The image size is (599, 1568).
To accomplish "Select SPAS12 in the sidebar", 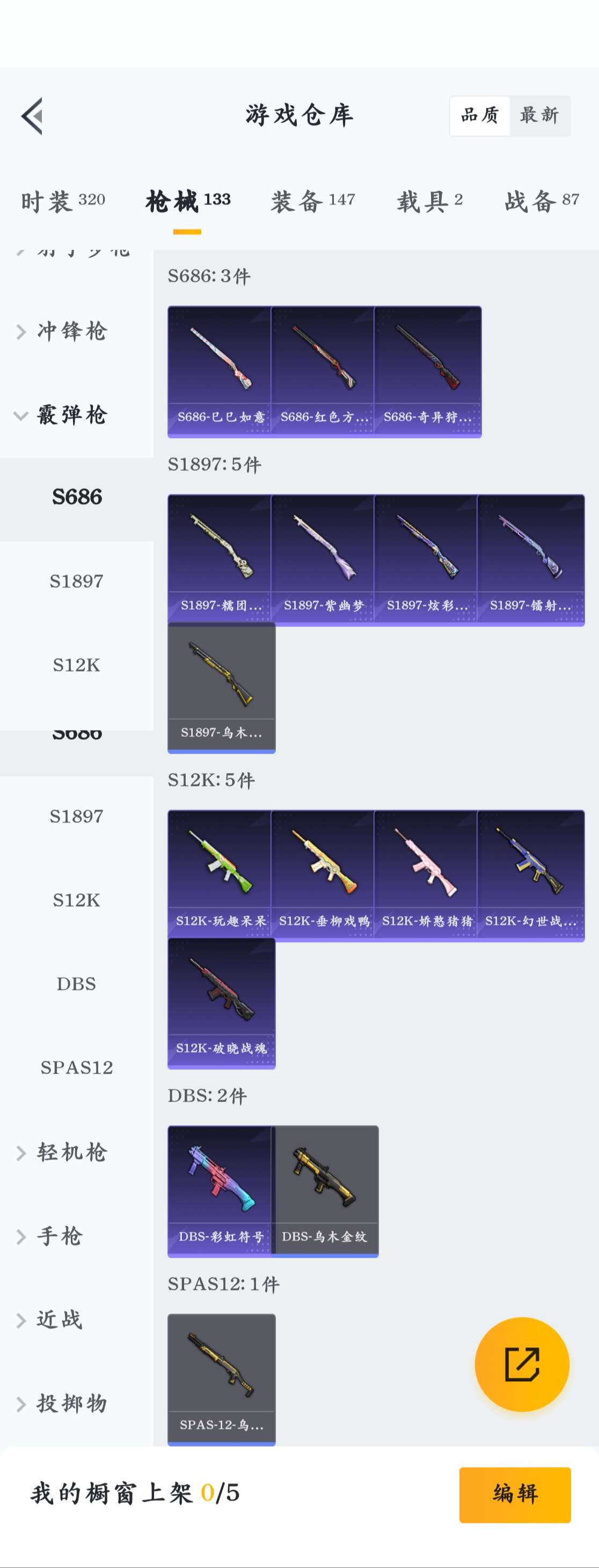I will click(76, 1068).
